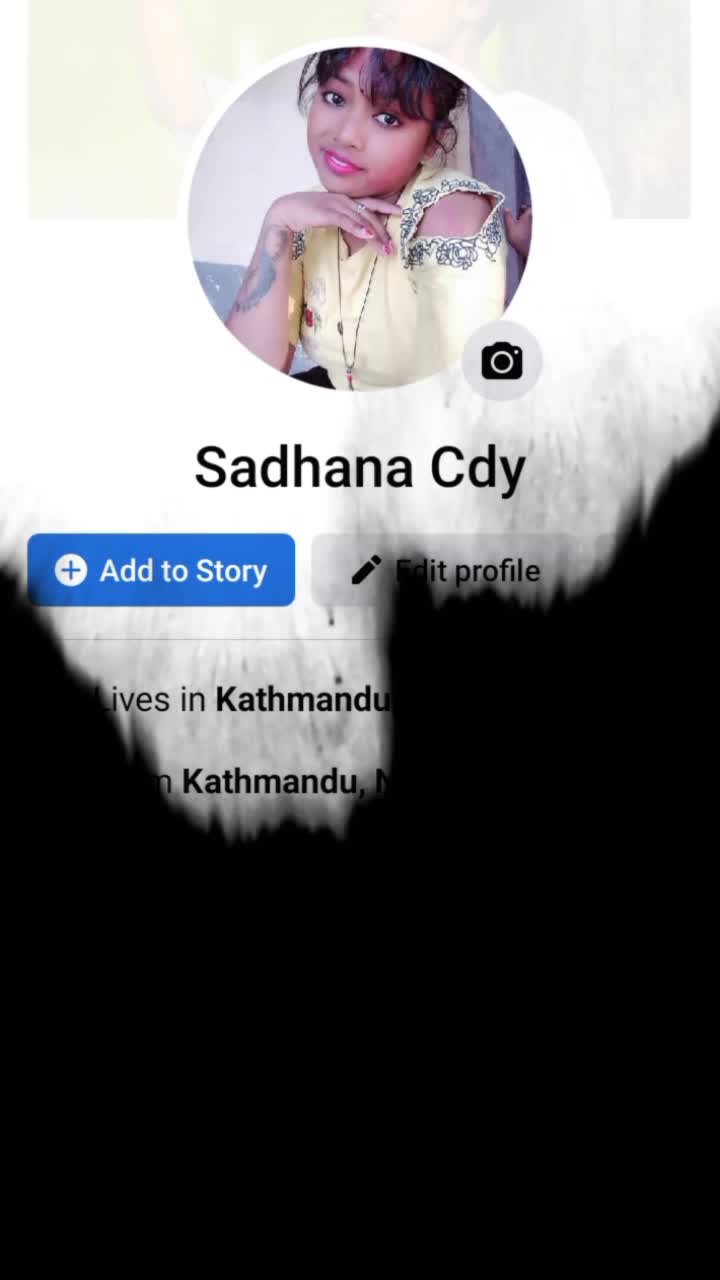Open Sadhana Cdy's profile picture
Image resolution: width=720 pixels, height=1280 pixels.
click(x=360, y=217)
